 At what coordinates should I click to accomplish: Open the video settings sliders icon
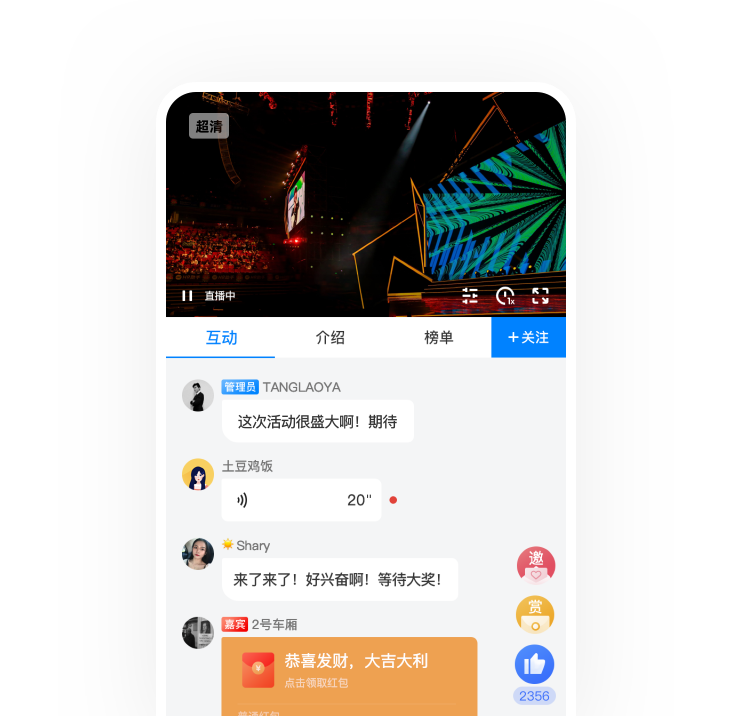pos(470,296)
